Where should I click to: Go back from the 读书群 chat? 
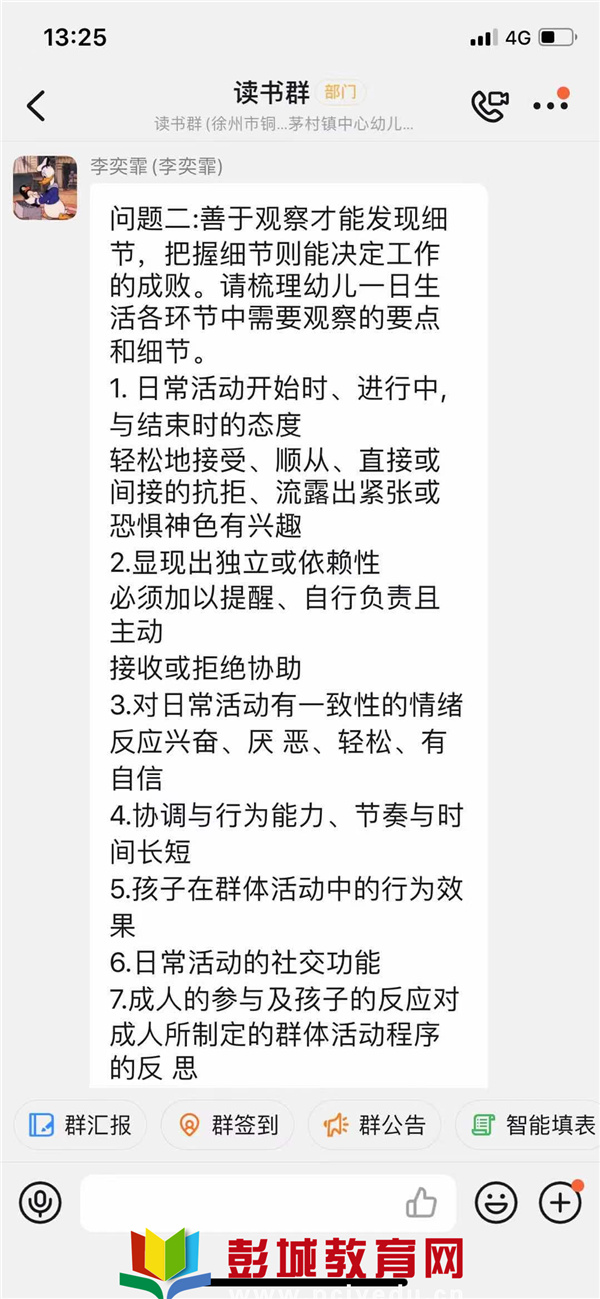[x=36, y=105]
